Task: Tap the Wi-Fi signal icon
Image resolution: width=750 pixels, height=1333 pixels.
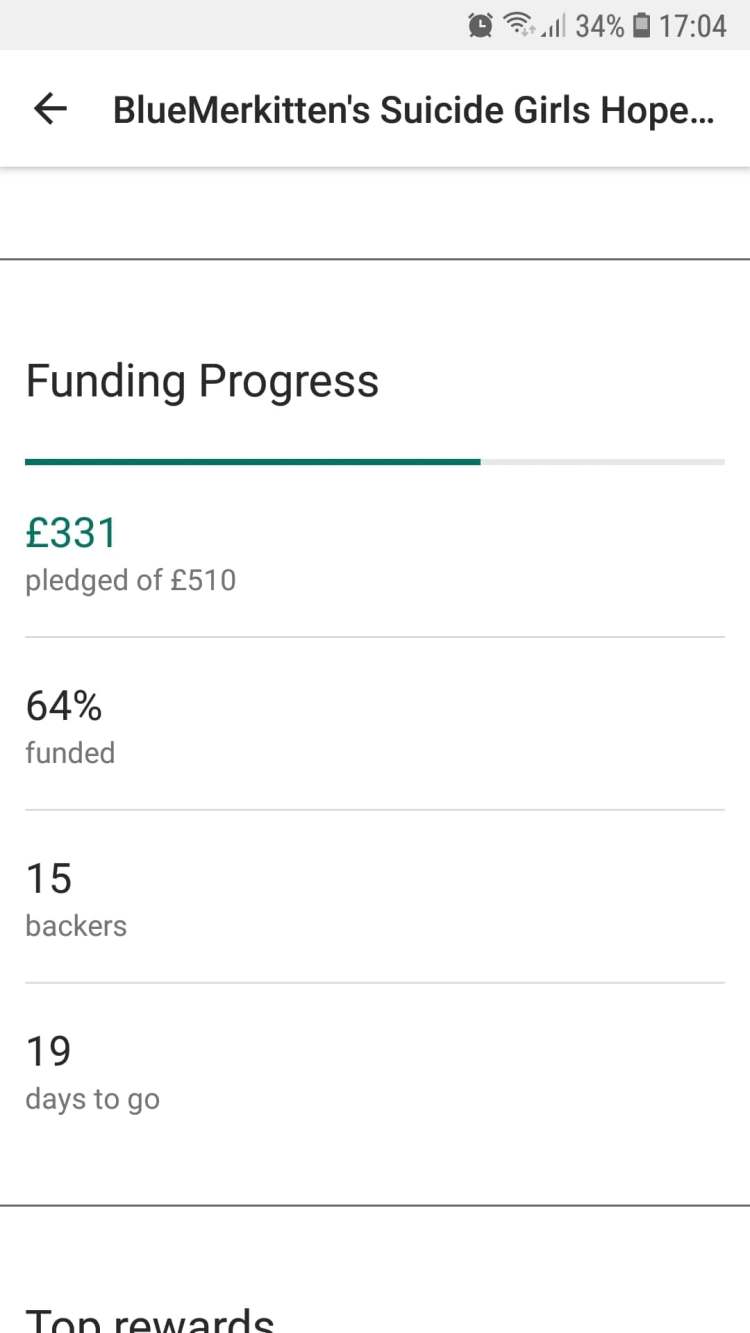Action: click(517, 25)
